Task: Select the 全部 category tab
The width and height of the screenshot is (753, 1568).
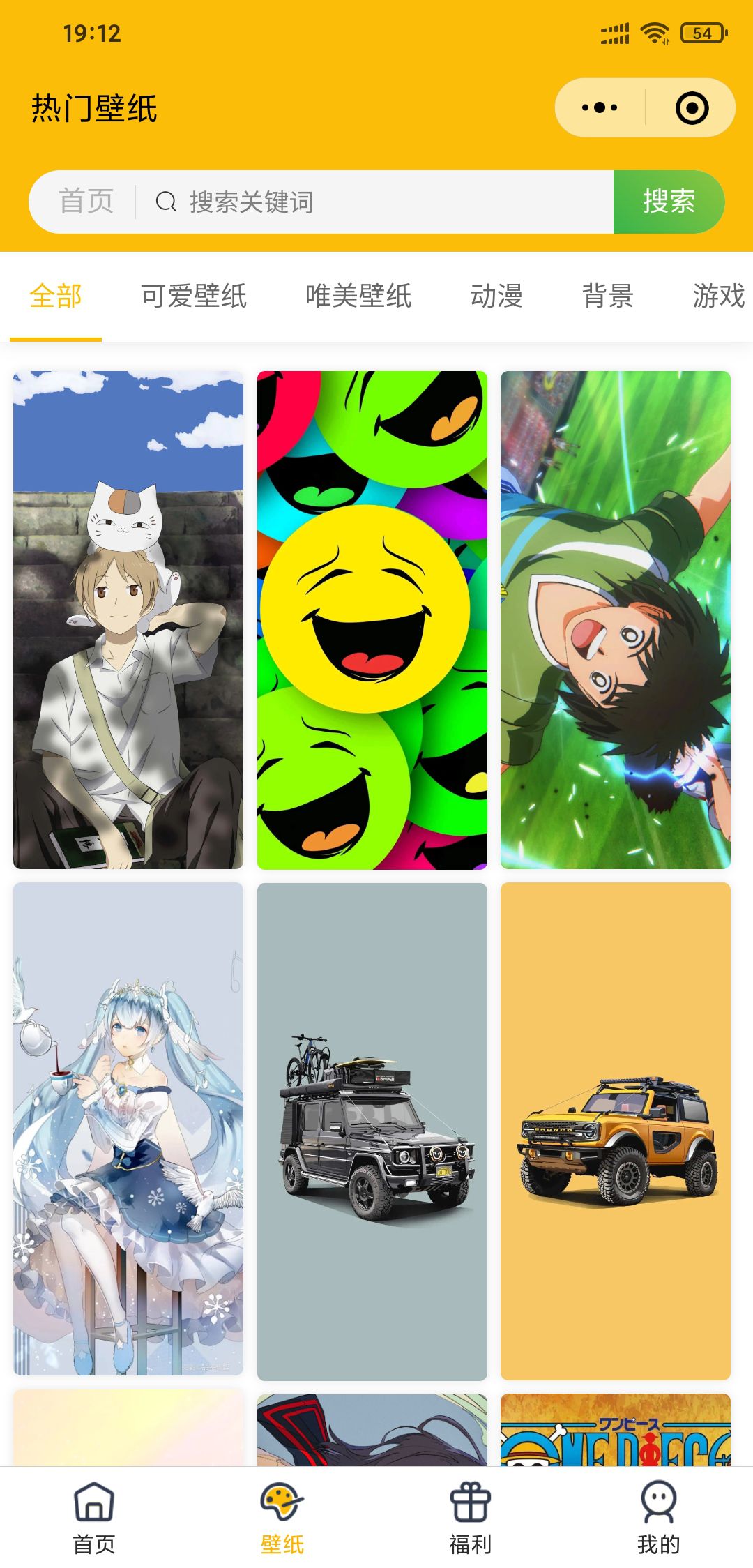Action: point(56,296)
